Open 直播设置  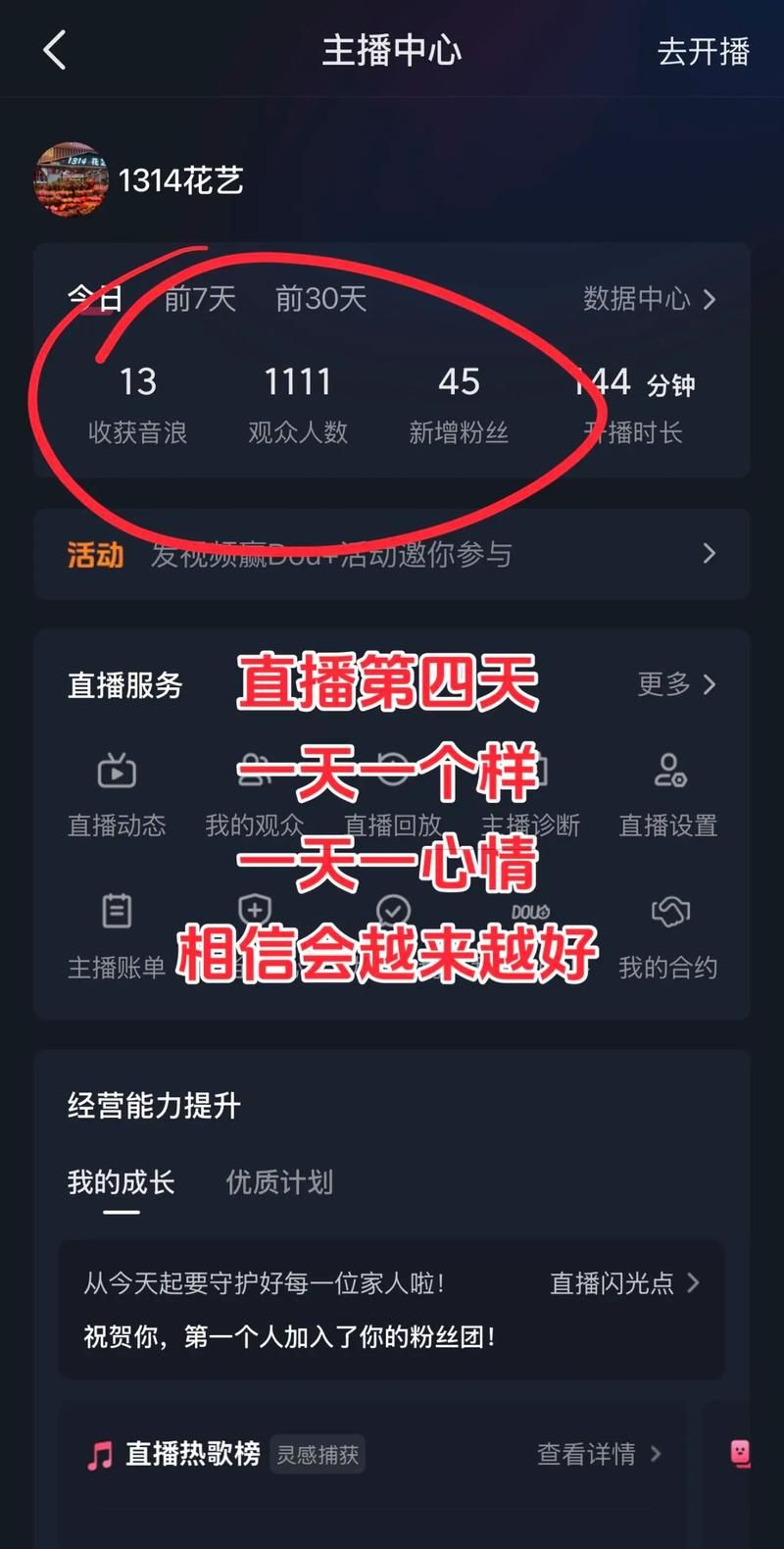(x=668, y=792)
